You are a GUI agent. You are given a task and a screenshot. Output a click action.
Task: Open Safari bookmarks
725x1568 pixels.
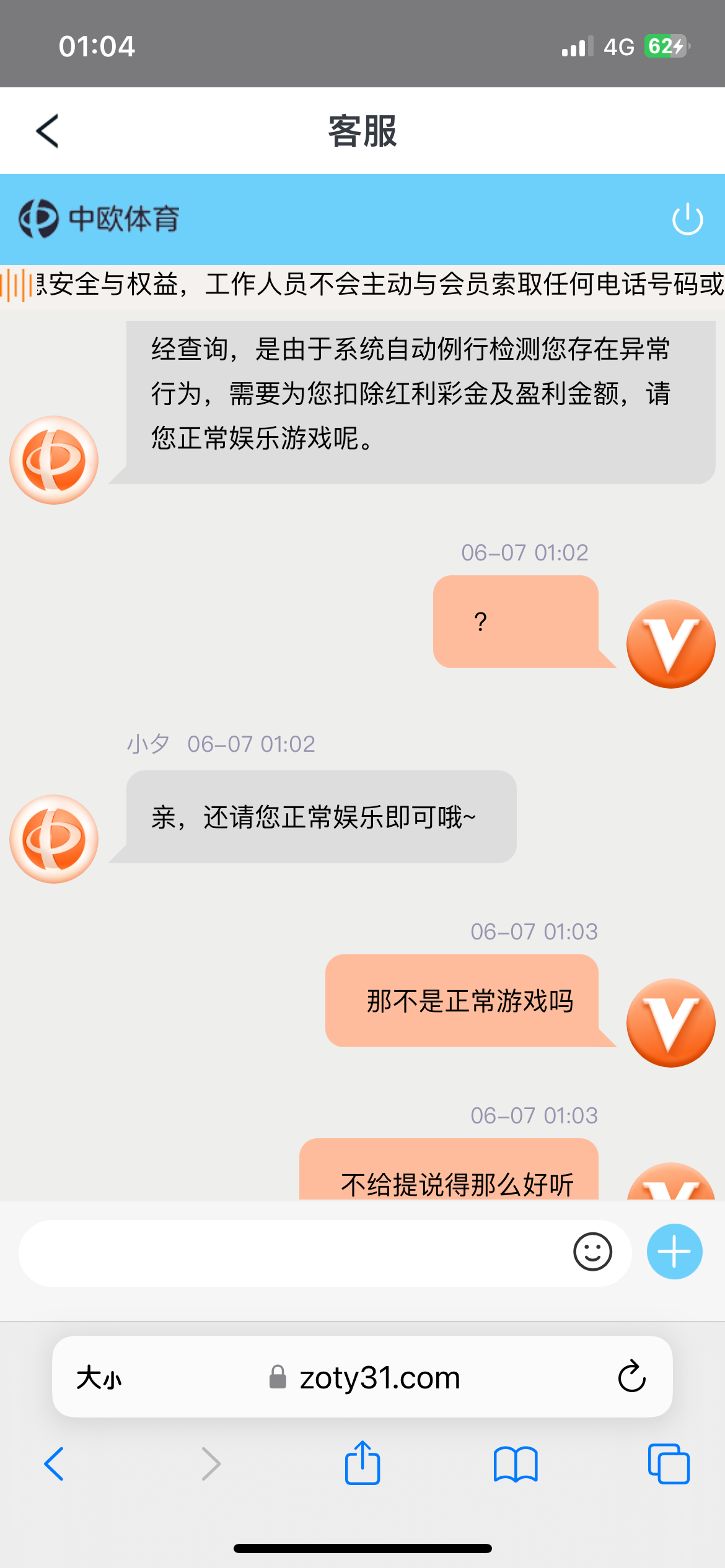516,1464
